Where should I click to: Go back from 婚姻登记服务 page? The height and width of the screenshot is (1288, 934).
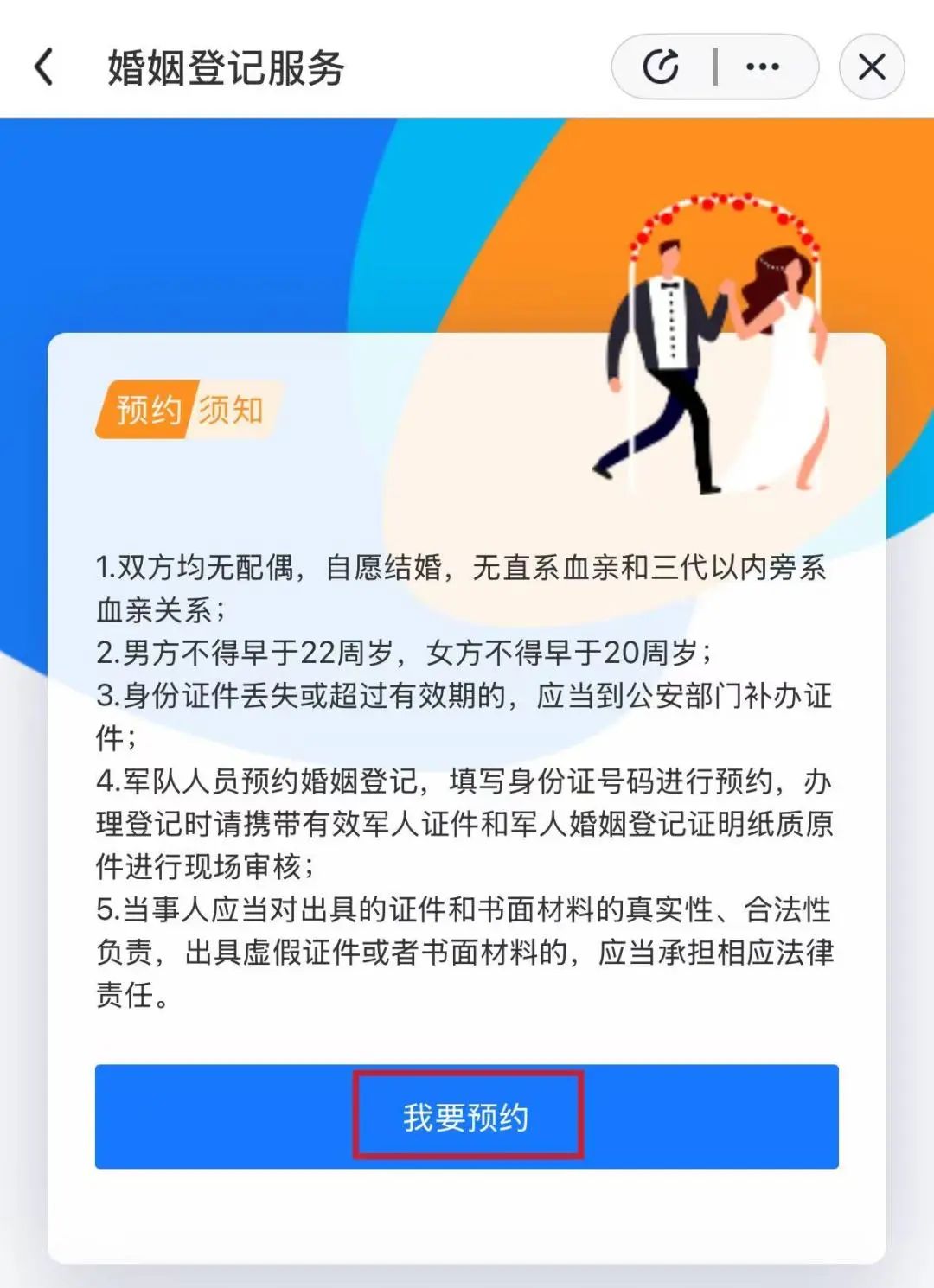(x=45, y=67)
